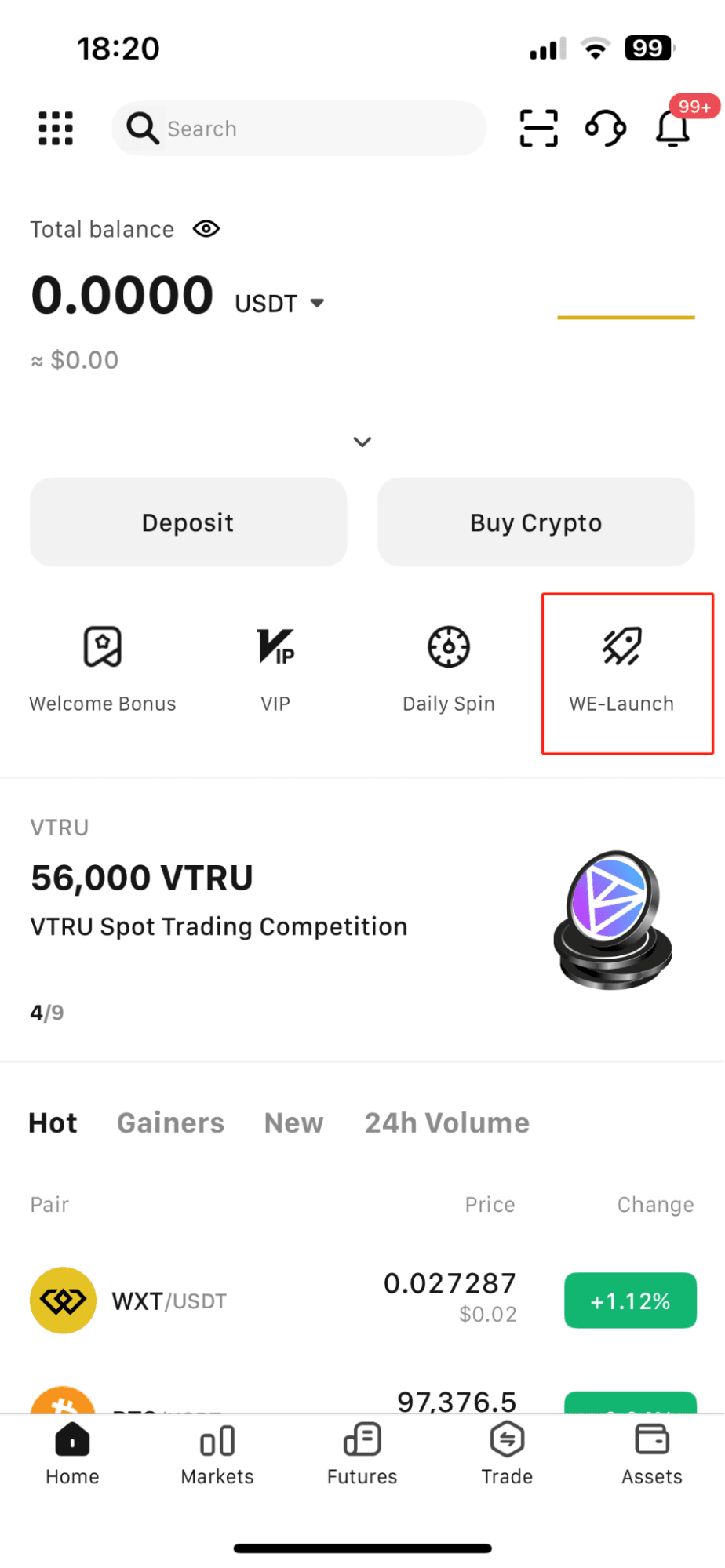Switch to the 24h Volume tab

446,1122
